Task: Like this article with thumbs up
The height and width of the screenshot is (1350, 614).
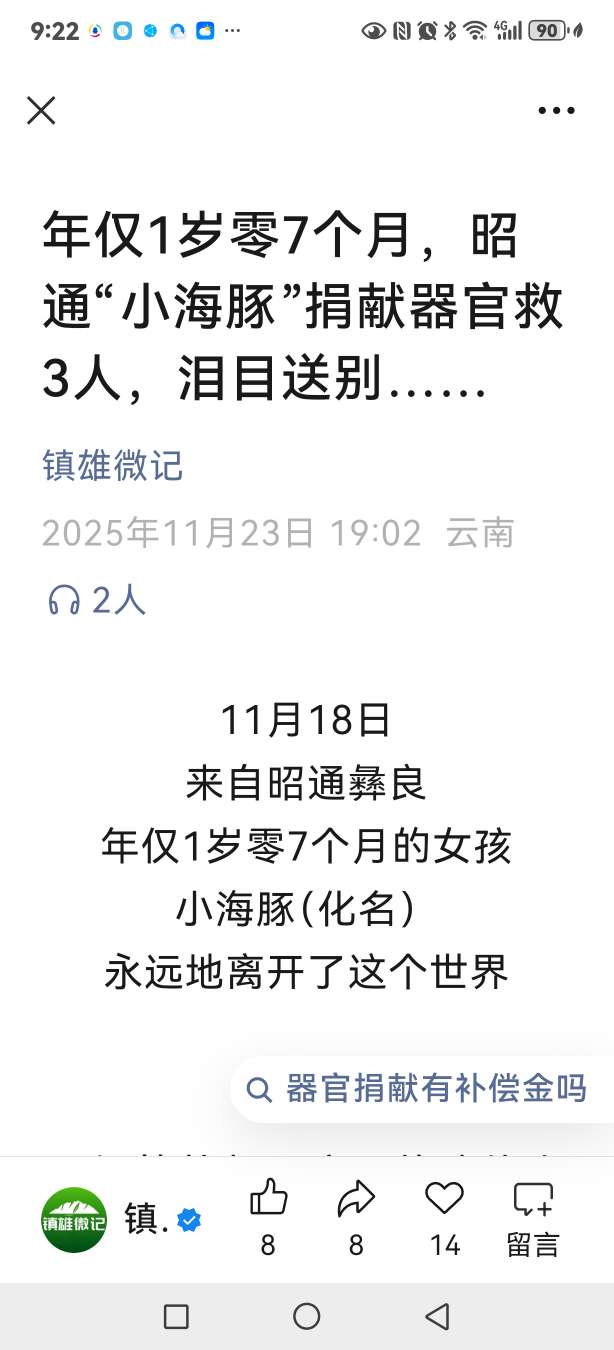Action: click(x=268, y=1198)
